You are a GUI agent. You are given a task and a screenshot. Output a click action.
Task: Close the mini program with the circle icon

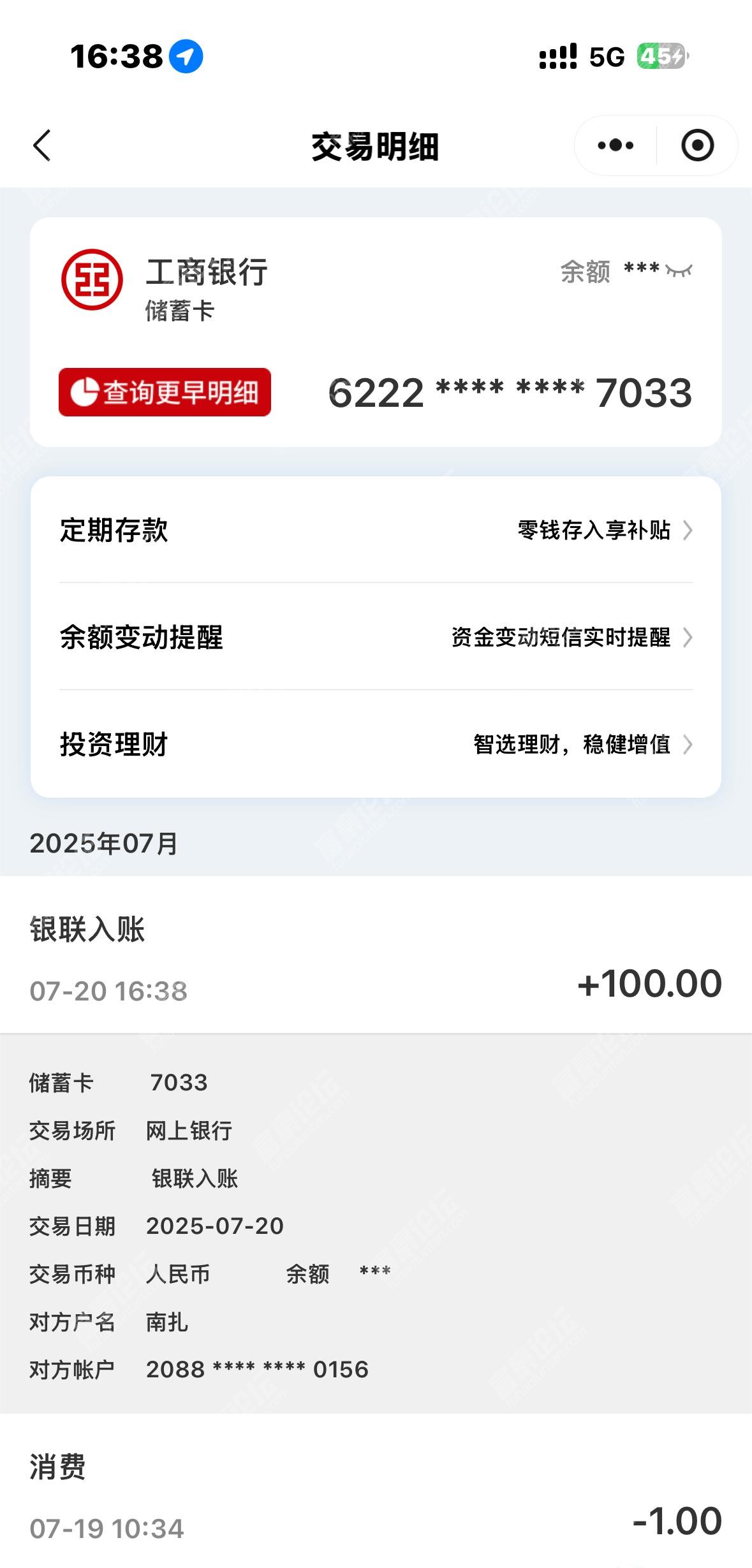pos(697,145)
